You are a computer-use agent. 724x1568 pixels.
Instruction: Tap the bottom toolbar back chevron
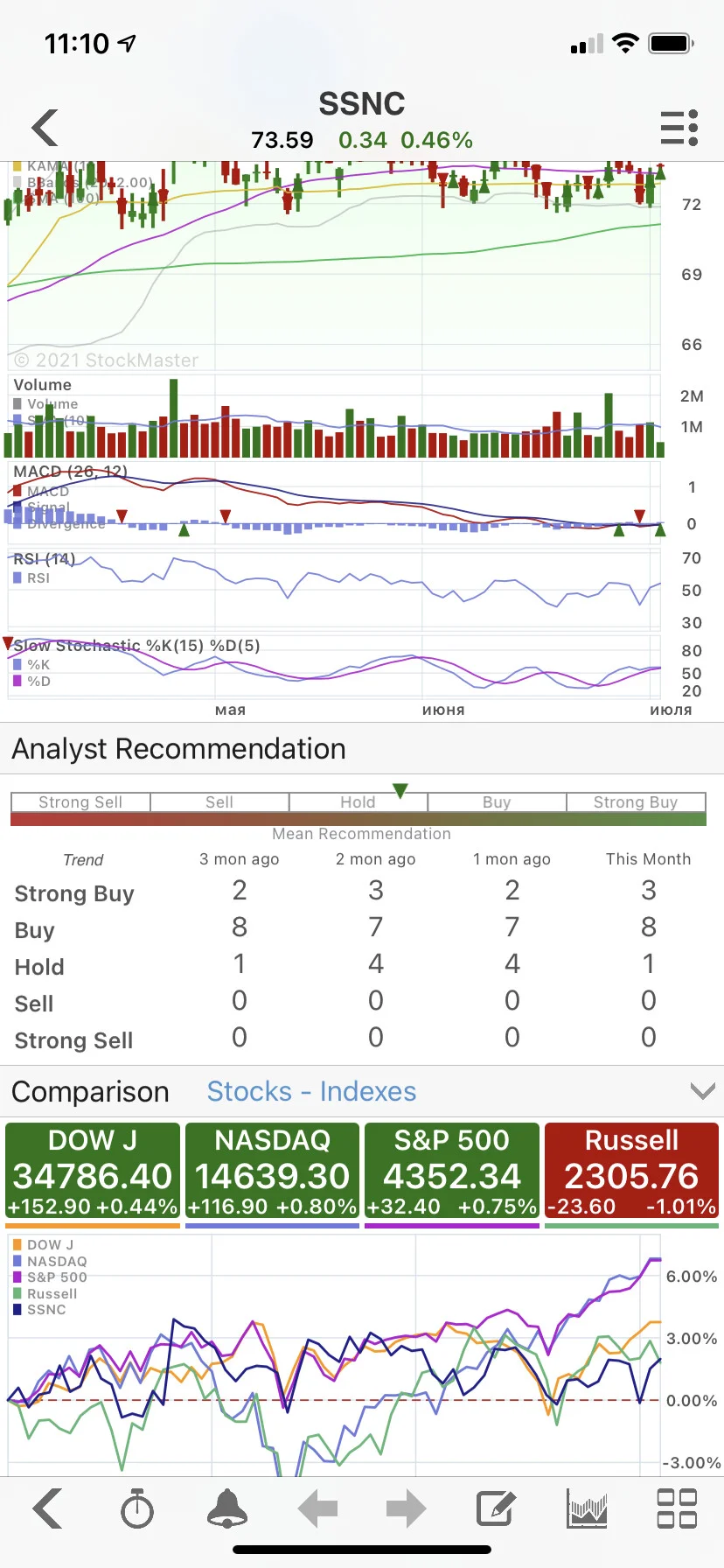(x=47, y=1508)
